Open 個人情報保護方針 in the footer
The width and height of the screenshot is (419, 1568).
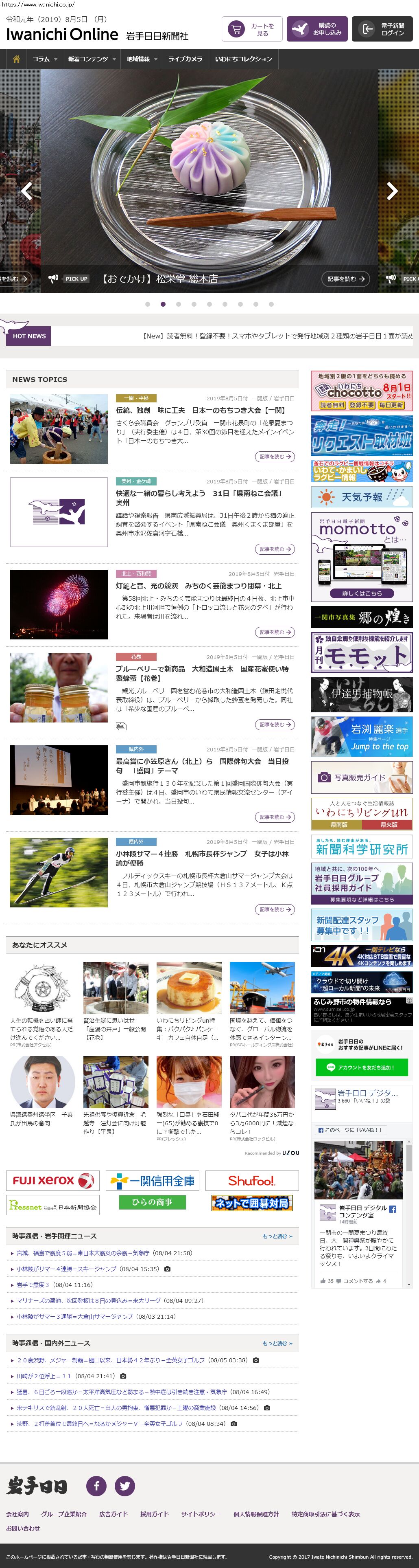pos(256,1514)
